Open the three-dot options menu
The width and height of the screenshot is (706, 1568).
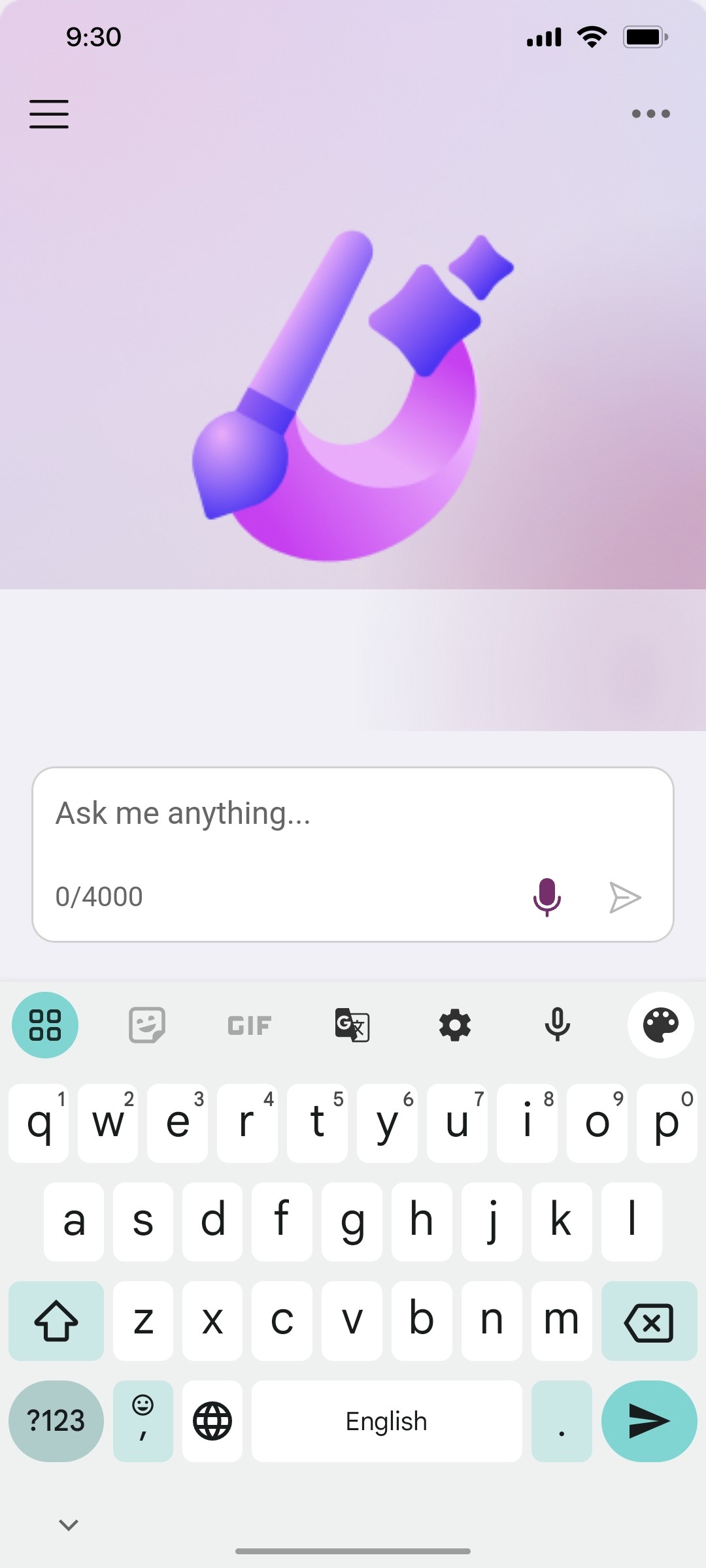point(650,114)
